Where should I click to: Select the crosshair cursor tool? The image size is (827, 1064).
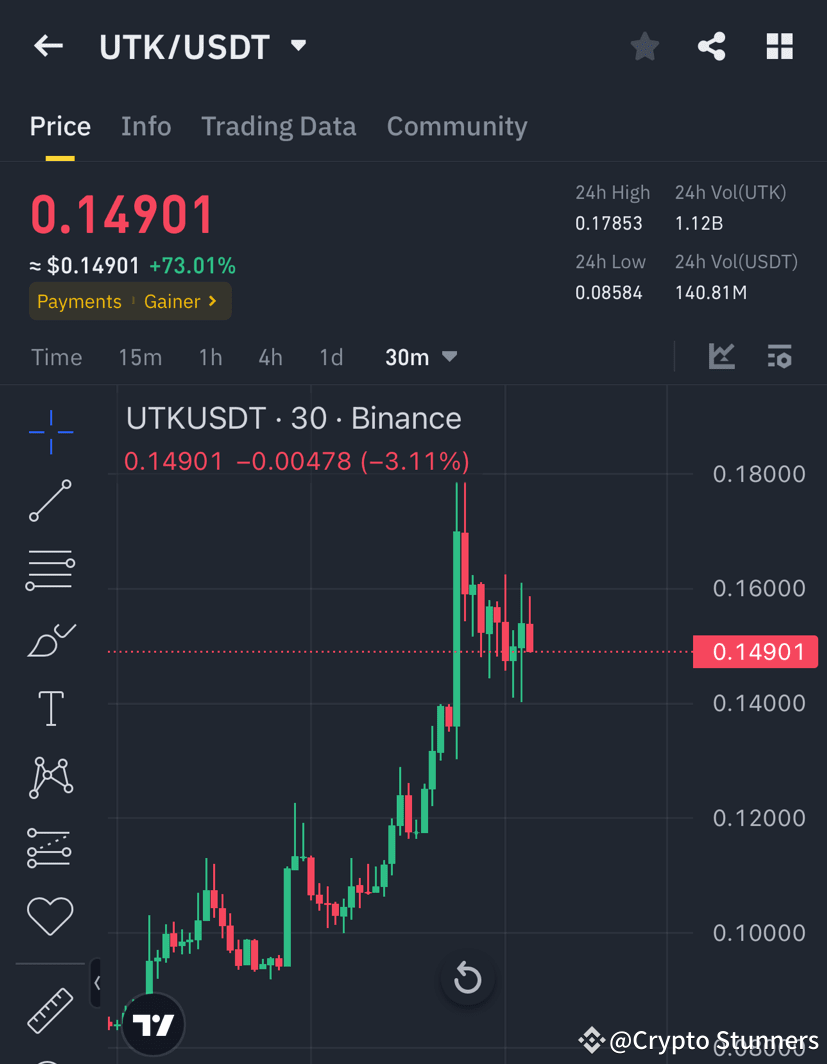click(x=49, y=431)
